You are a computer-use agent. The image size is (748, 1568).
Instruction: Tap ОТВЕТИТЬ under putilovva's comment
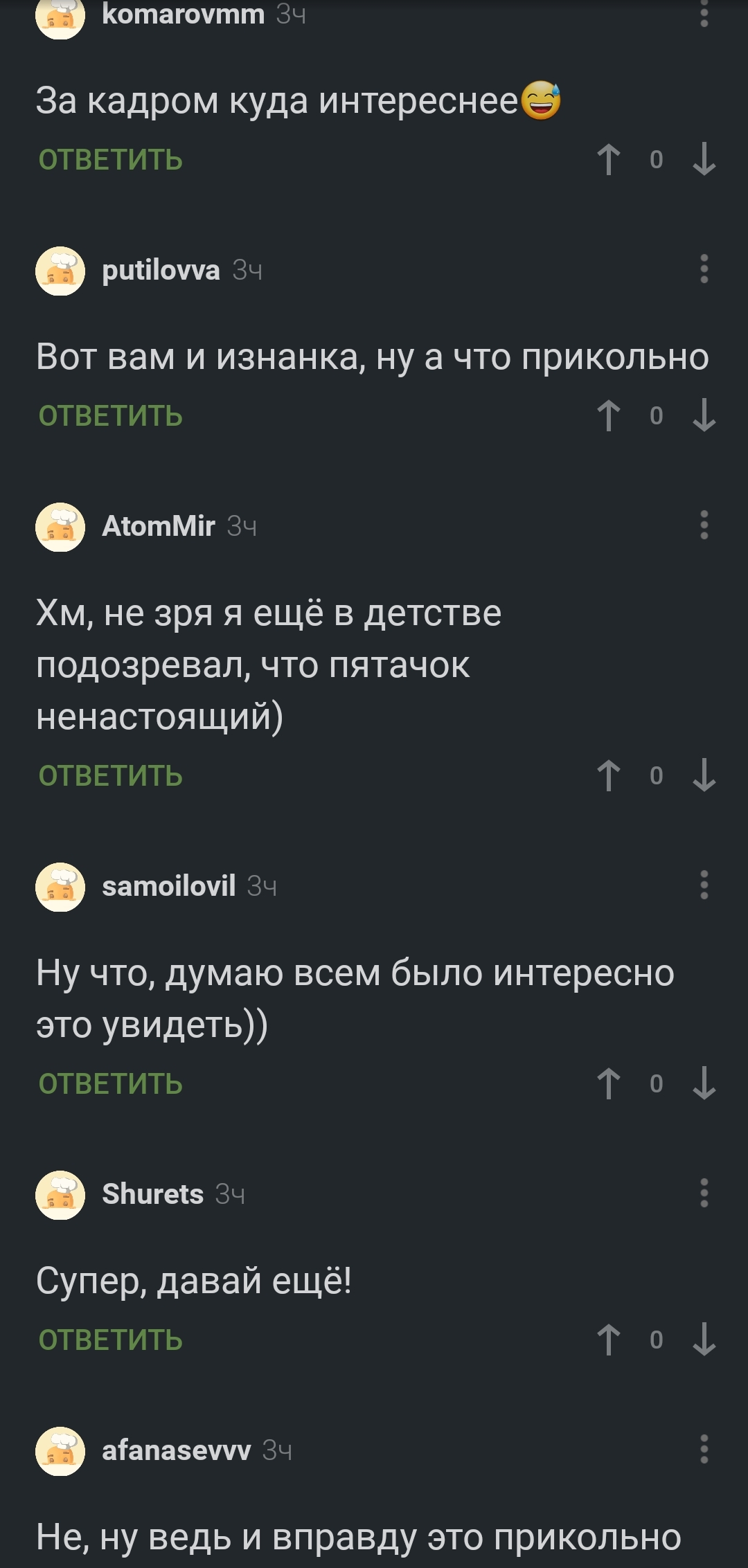click(111, 416)
